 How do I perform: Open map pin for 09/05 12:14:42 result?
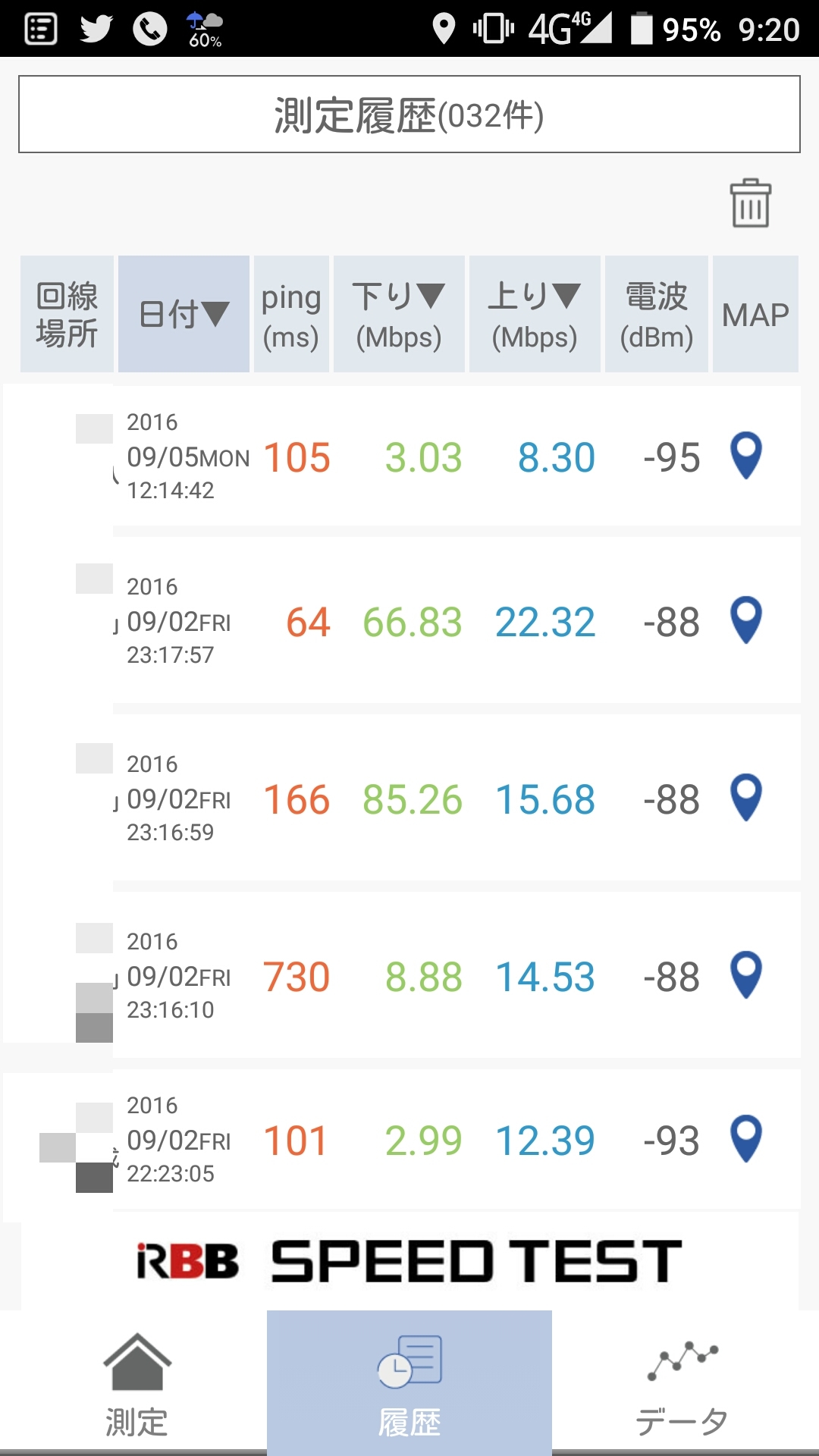745,456
